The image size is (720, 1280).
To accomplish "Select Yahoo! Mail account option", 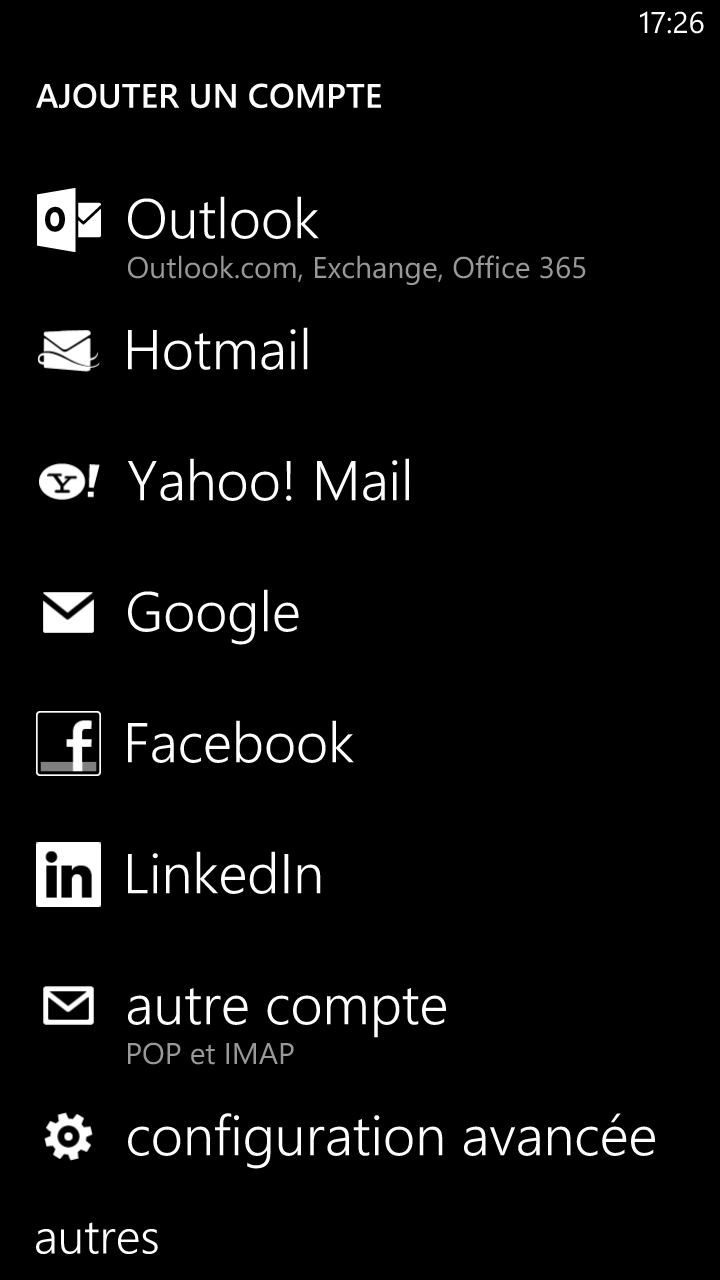I will (x=268, y=482).
